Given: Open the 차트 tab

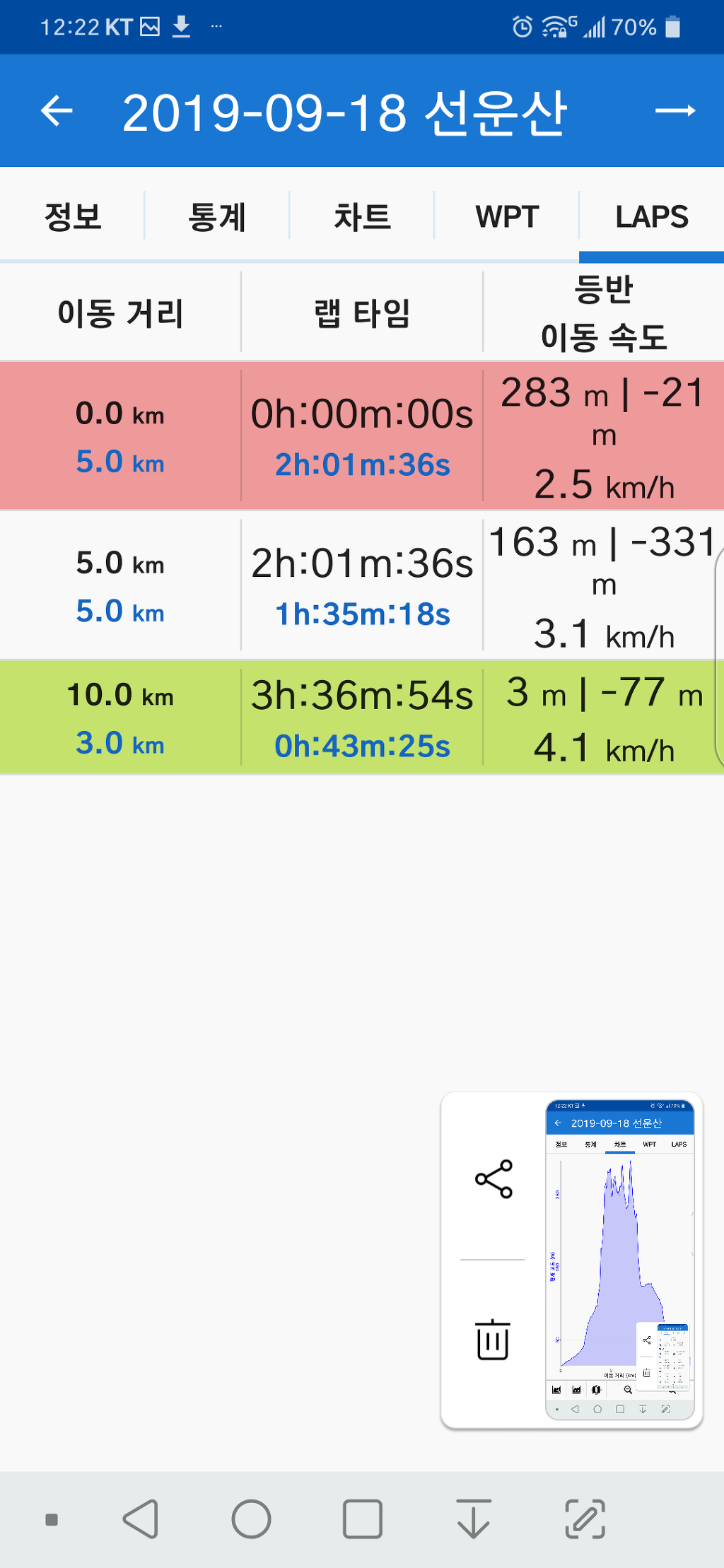Looking at the screenshot, I should 362,216.
